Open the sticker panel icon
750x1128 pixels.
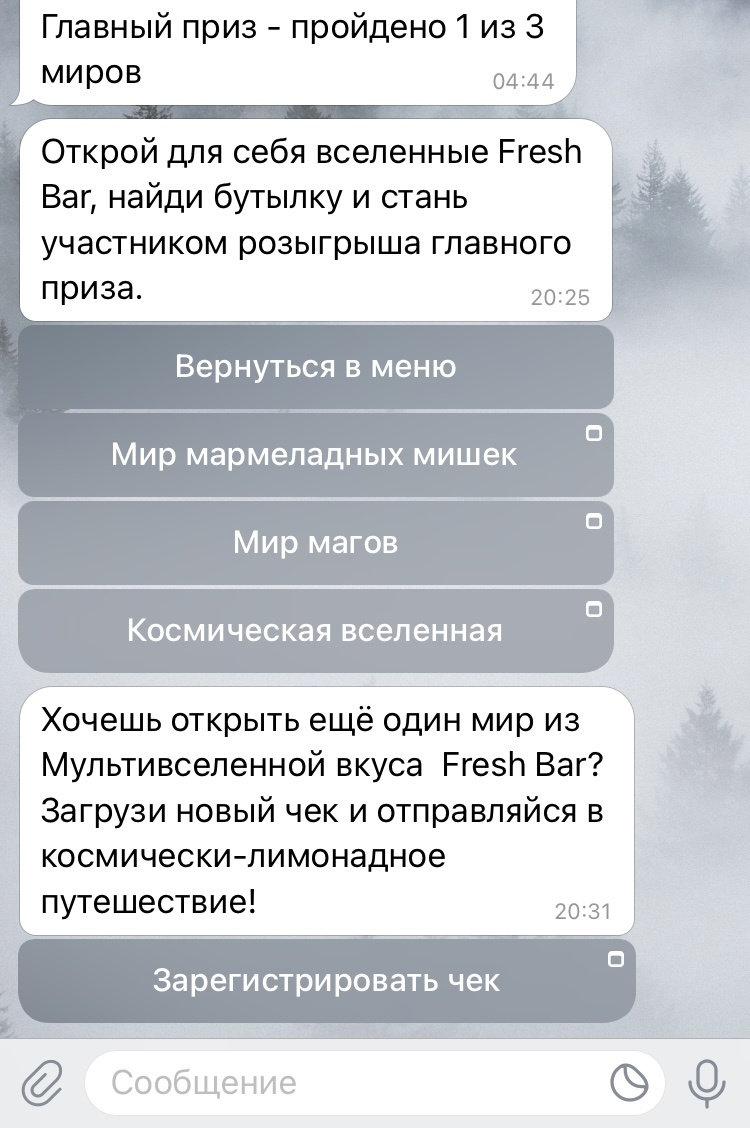click(630, 1083)
